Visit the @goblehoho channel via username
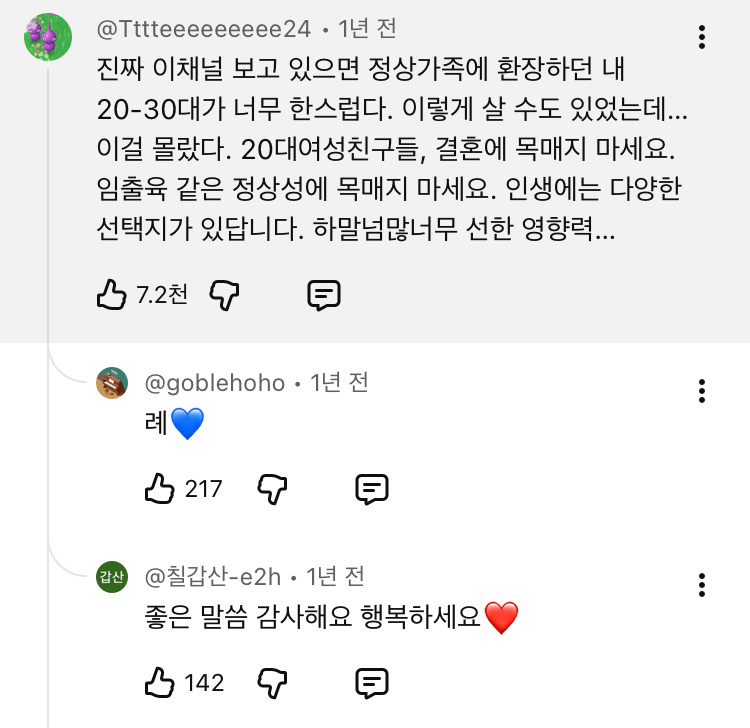Image resolution: width=750 pixels, height=728 pixels. 215,384
